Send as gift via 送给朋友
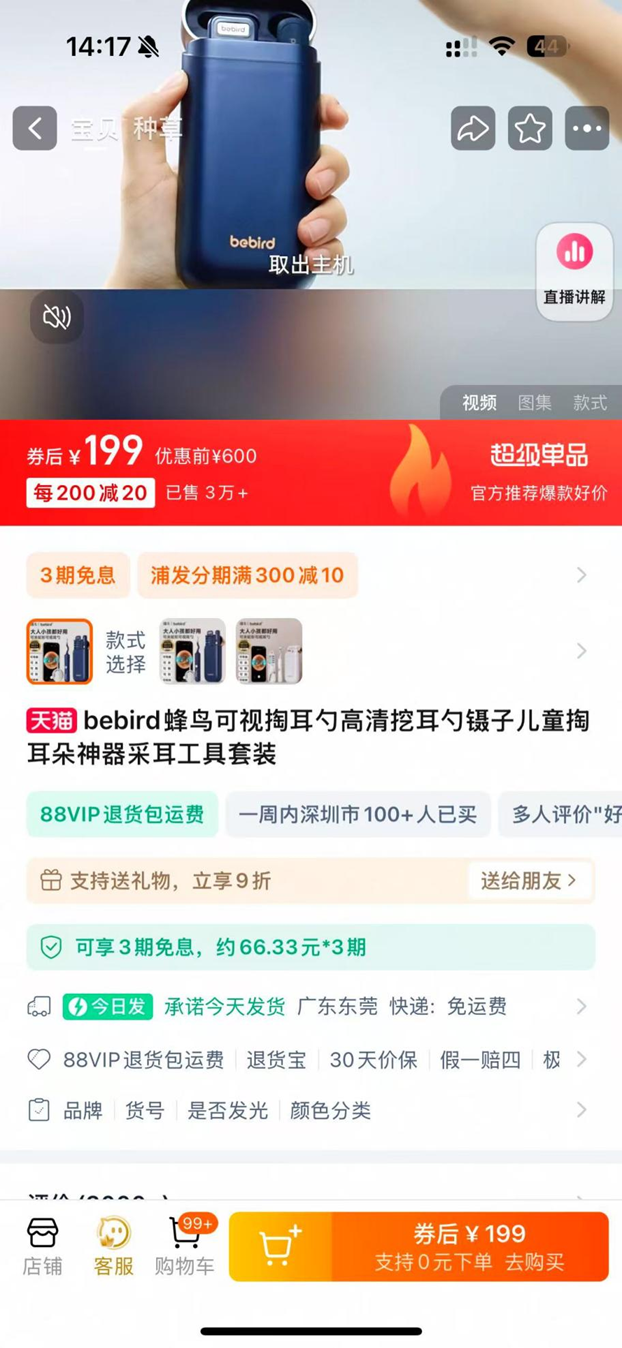622x1348 pixels. [x=529, y=881]
